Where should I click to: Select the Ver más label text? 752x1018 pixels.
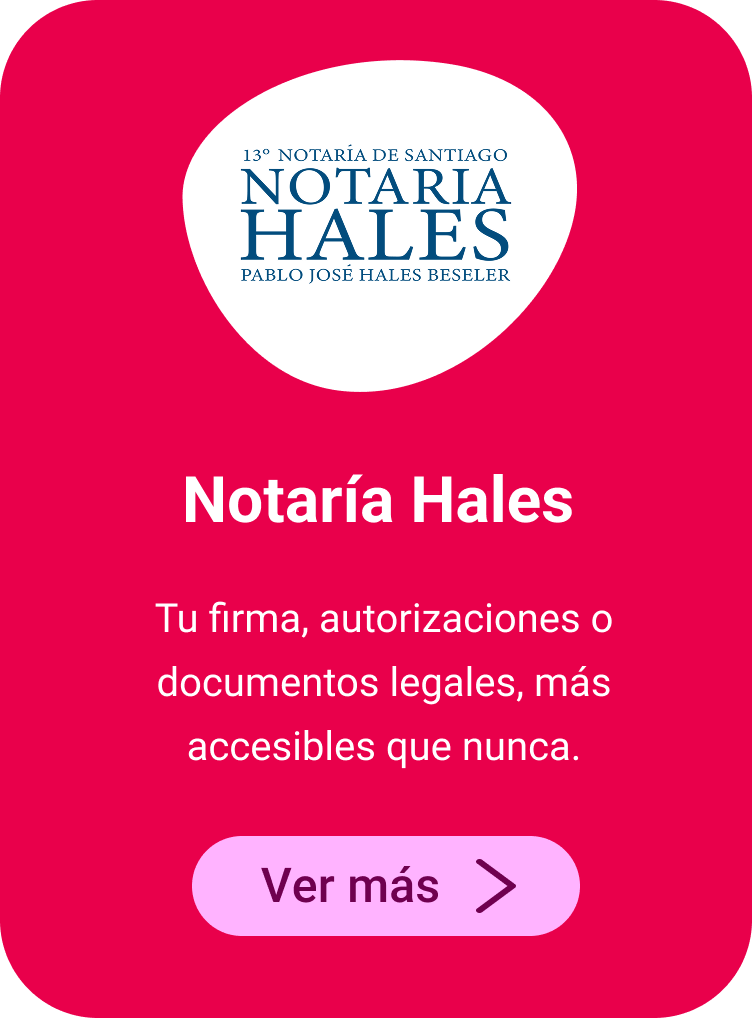tap(352, 885)
